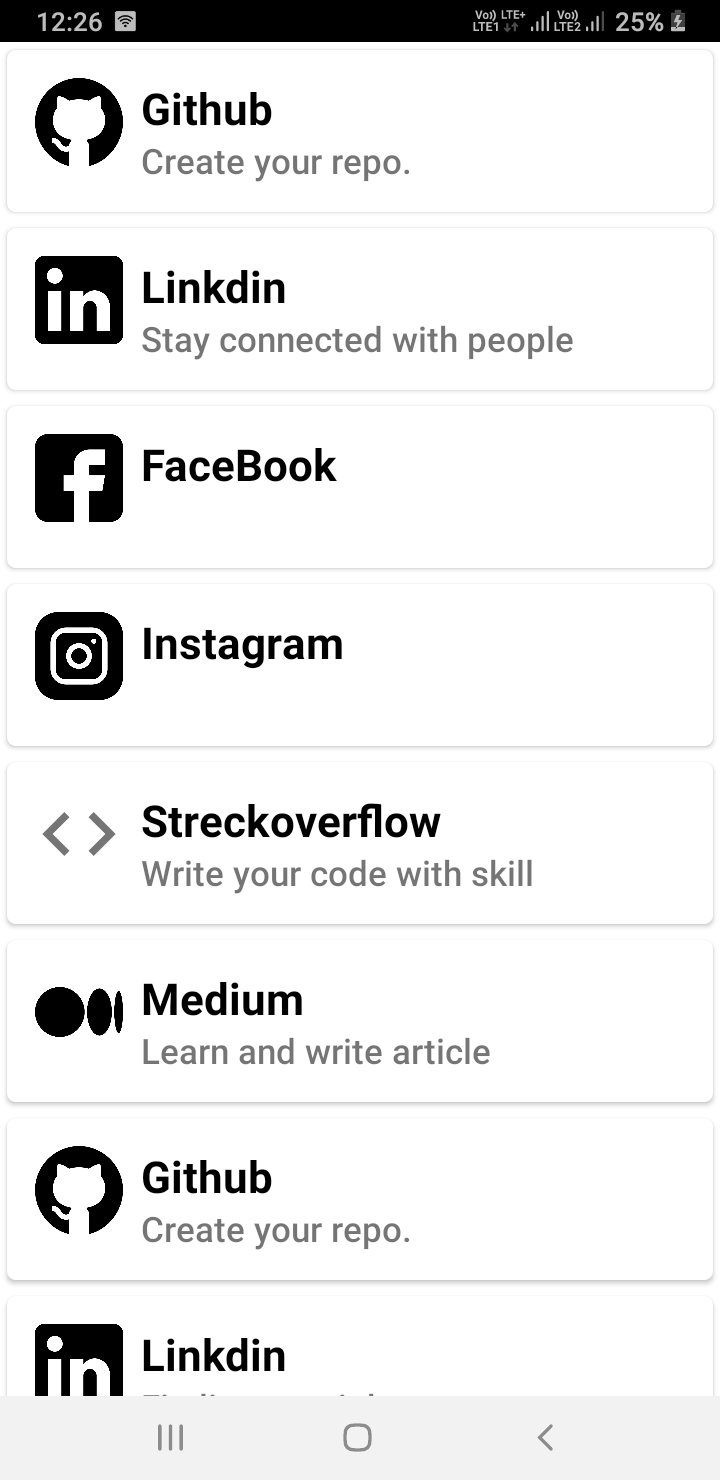Select the Linkdin Stay connected with people card
The height and width of the screenshot is (1480, 720).
pos(360,309)
